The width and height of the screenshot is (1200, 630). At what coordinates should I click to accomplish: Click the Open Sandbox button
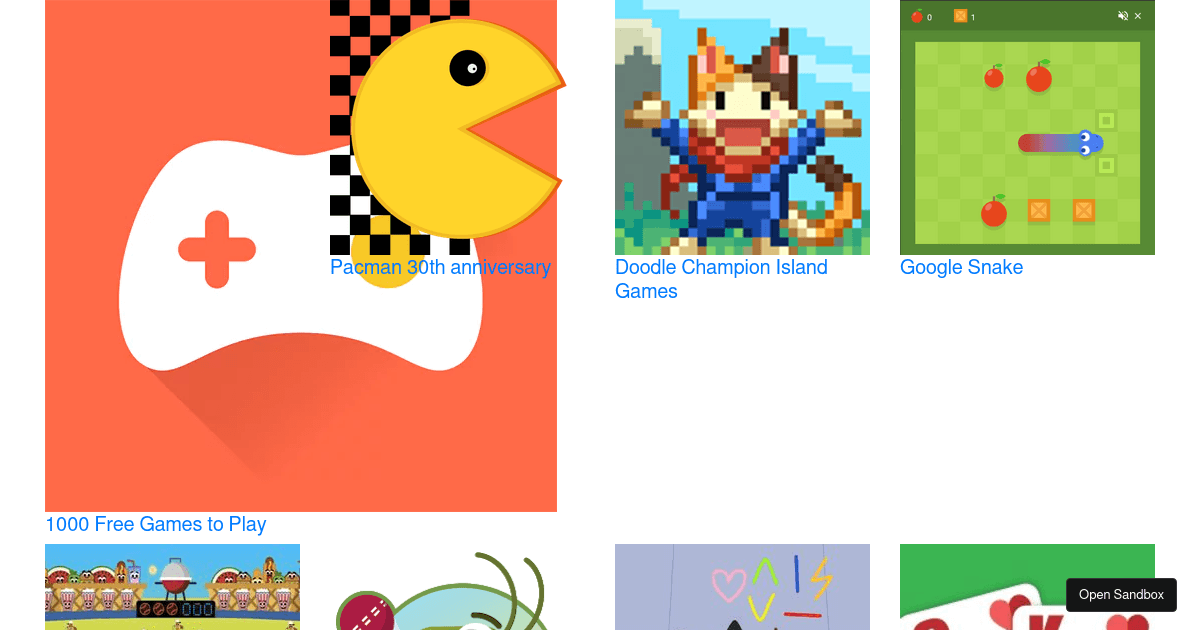click(1121, 594)
